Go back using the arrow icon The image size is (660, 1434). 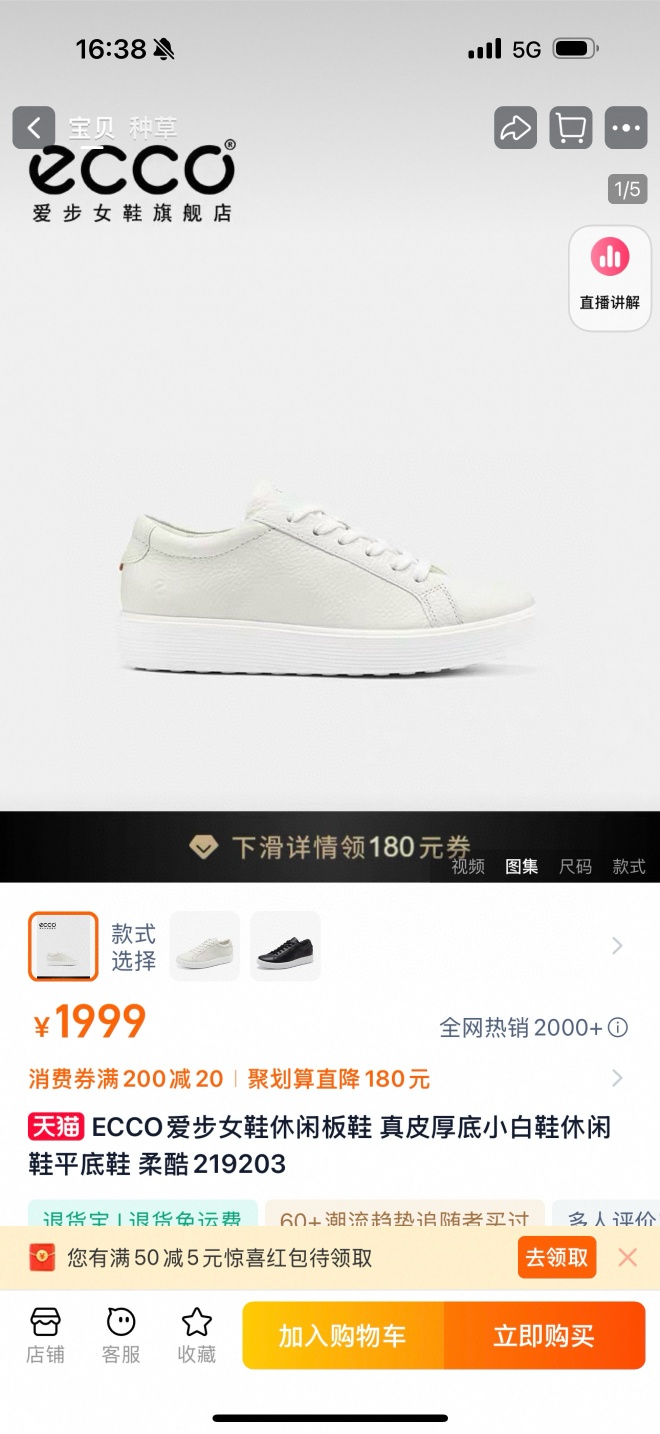click(33, 128)
